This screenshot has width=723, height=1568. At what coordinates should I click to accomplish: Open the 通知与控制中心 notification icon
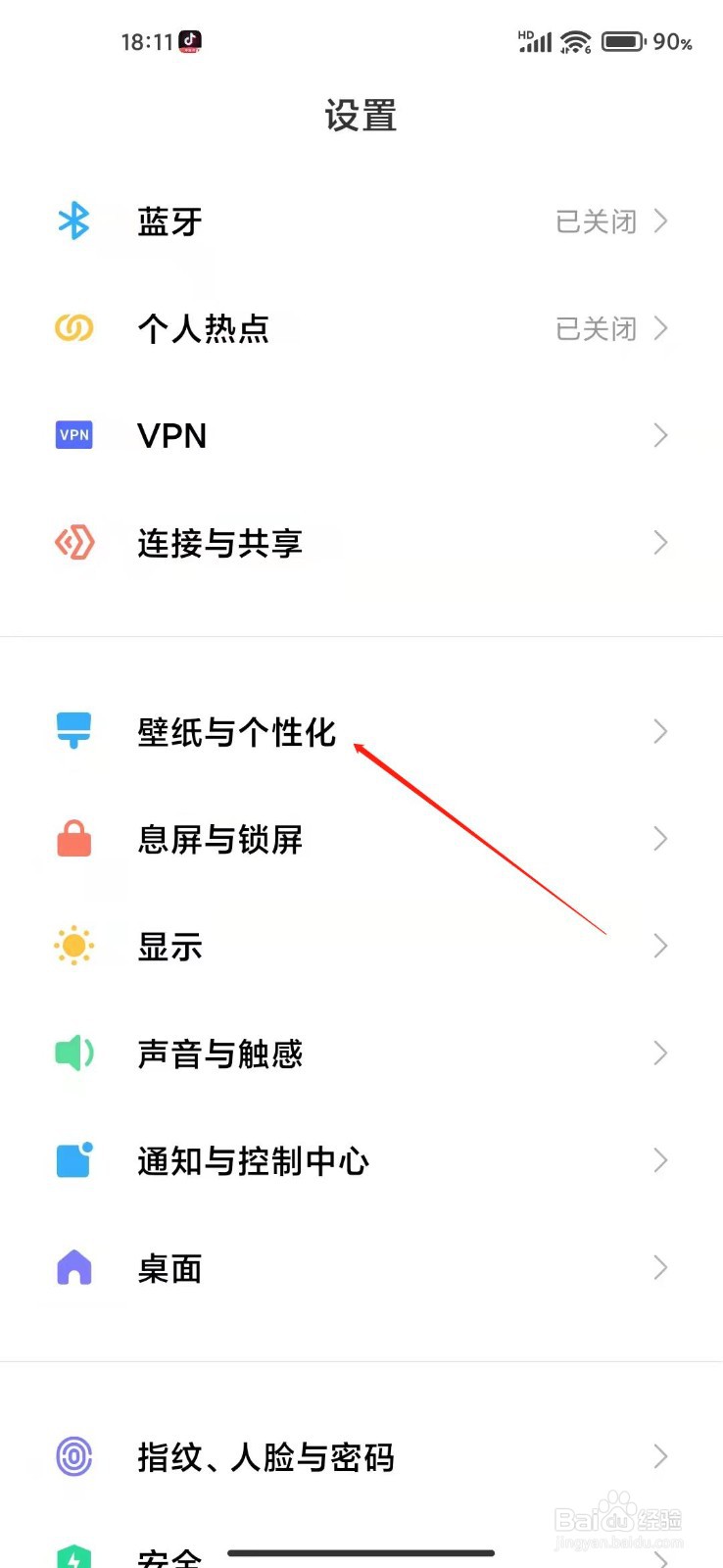click(x=73, y=1160)
